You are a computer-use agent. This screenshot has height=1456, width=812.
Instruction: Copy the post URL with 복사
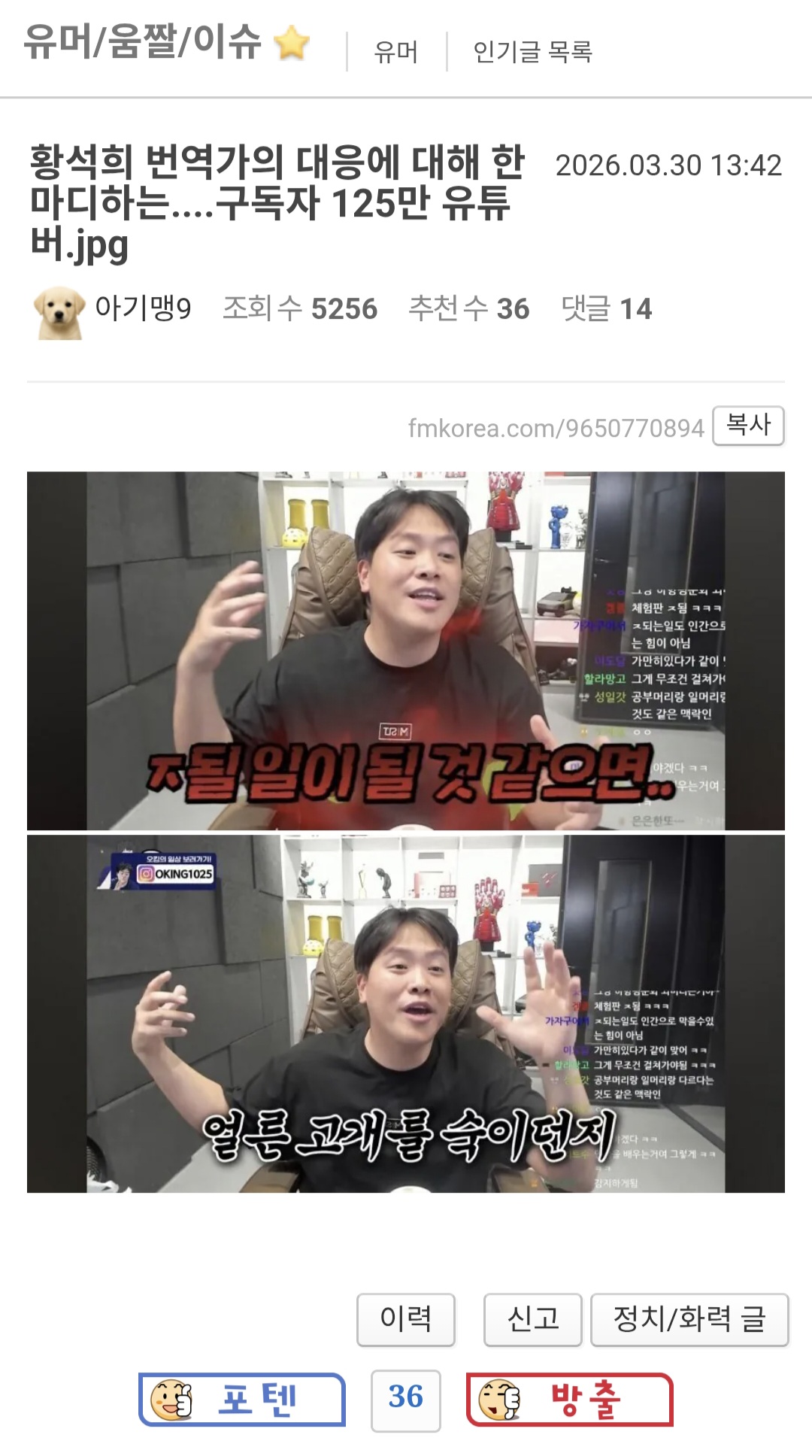pos(748,426)
